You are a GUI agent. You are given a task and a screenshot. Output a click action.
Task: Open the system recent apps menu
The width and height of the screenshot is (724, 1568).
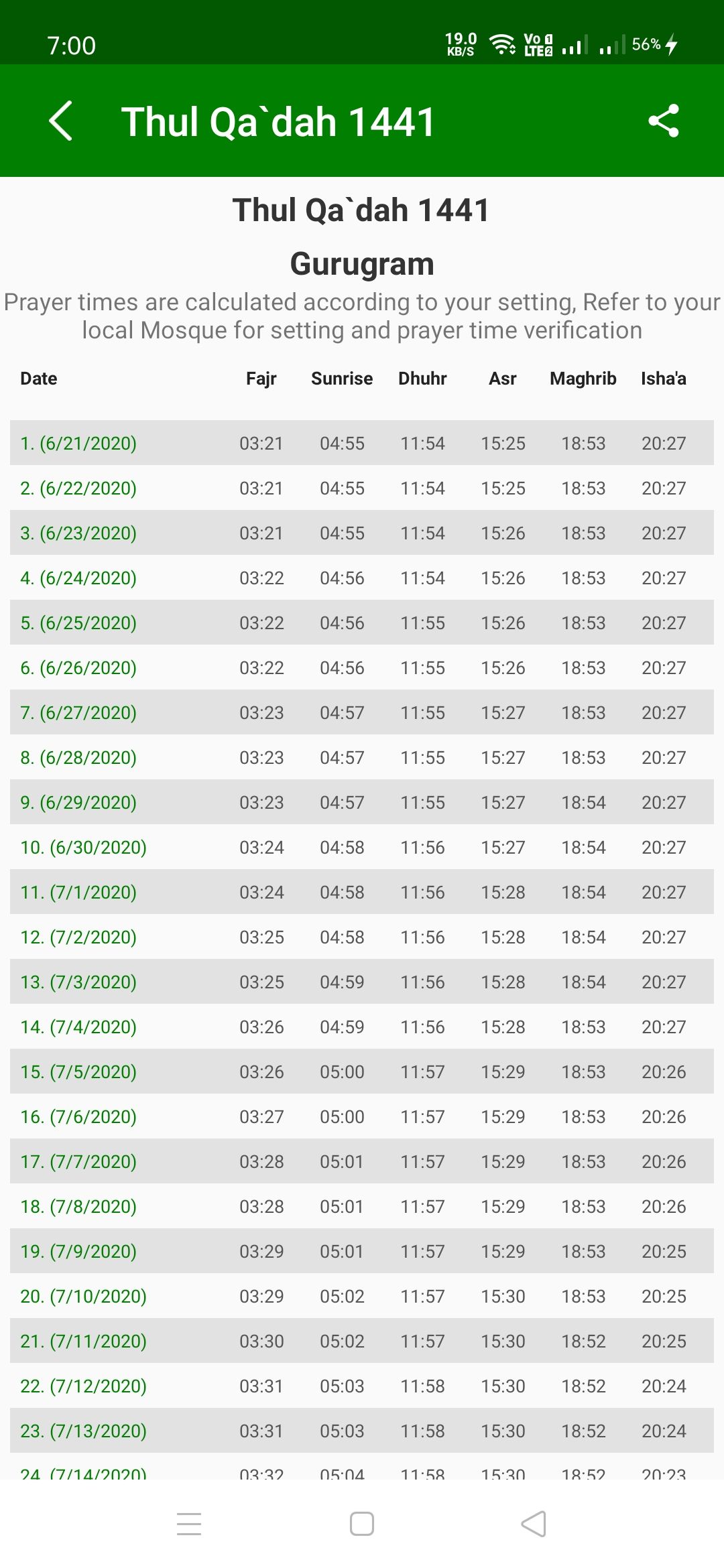(189, 1524)
